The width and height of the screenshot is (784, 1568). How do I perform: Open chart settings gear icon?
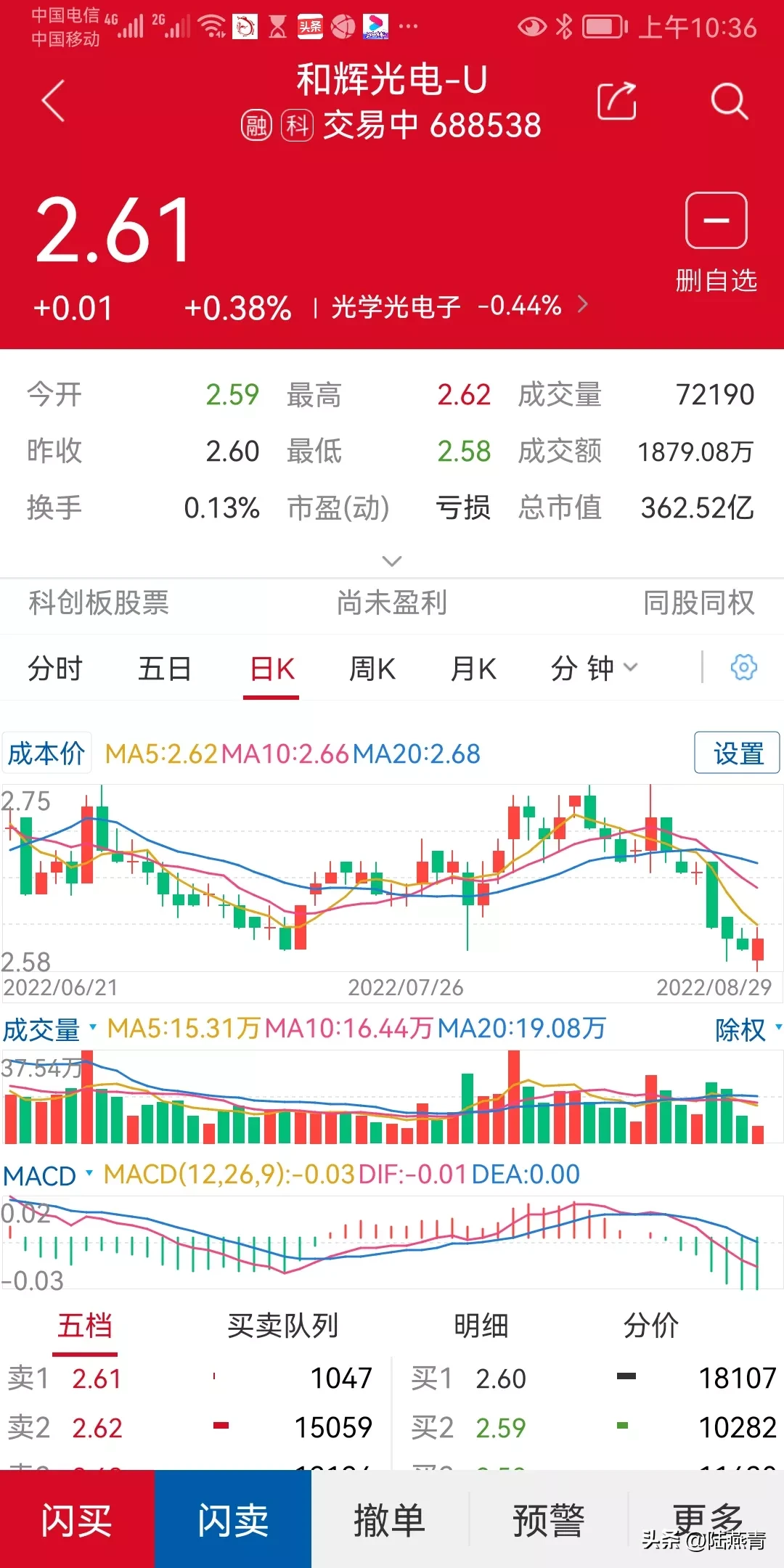pos(743,666)
